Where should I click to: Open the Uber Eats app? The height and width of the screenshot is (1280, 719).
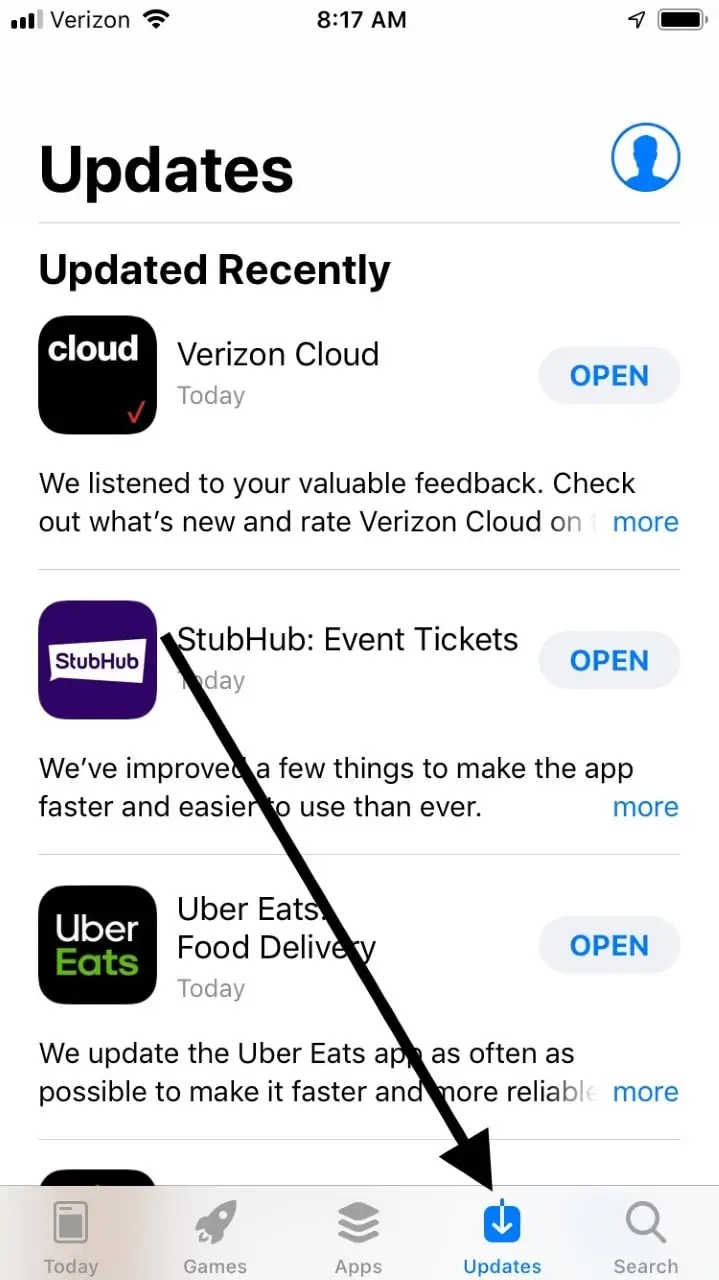pos(608,946)
